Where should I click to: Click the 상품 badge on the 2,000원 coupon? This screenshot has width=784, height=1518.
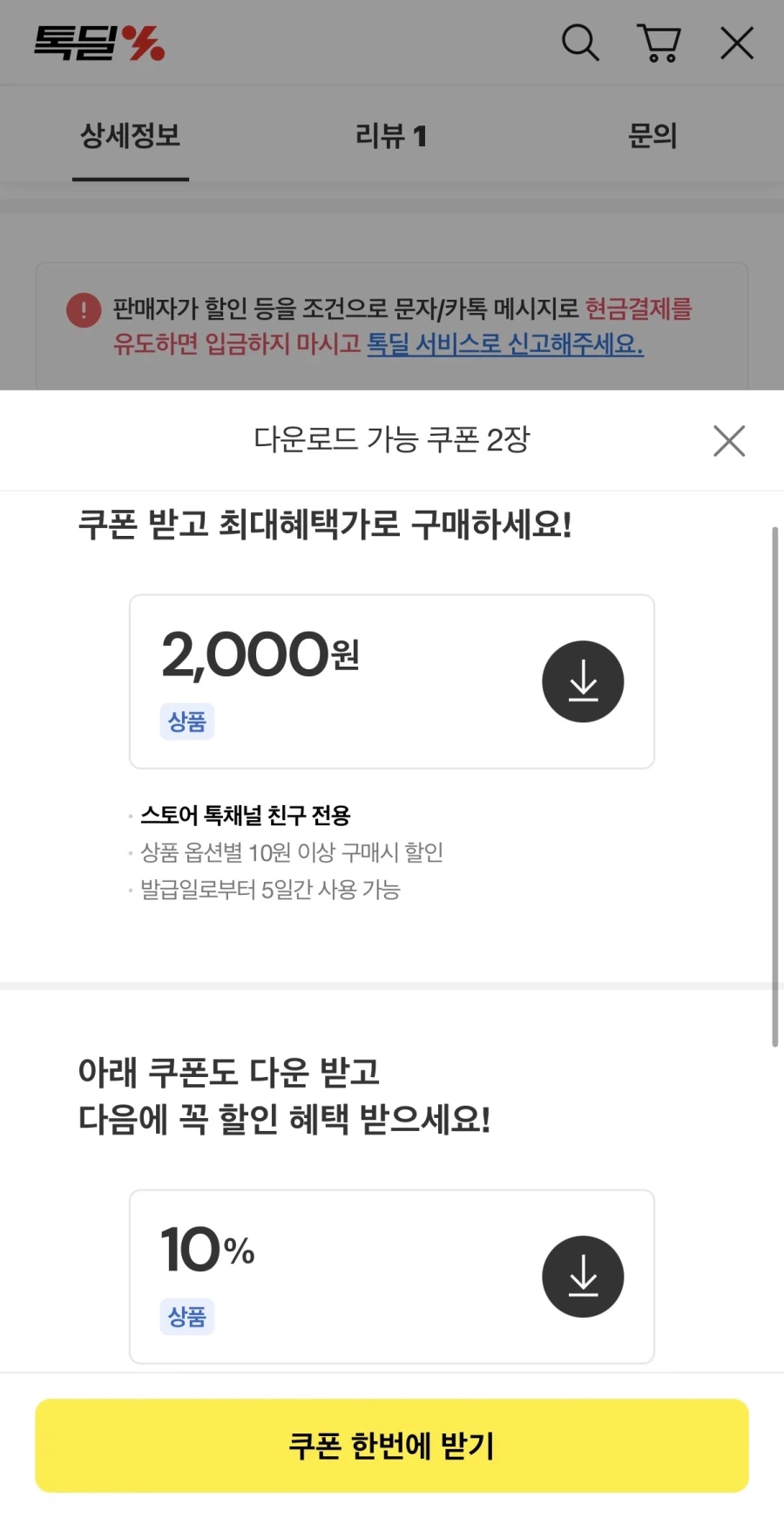click(x=186, y=721)
